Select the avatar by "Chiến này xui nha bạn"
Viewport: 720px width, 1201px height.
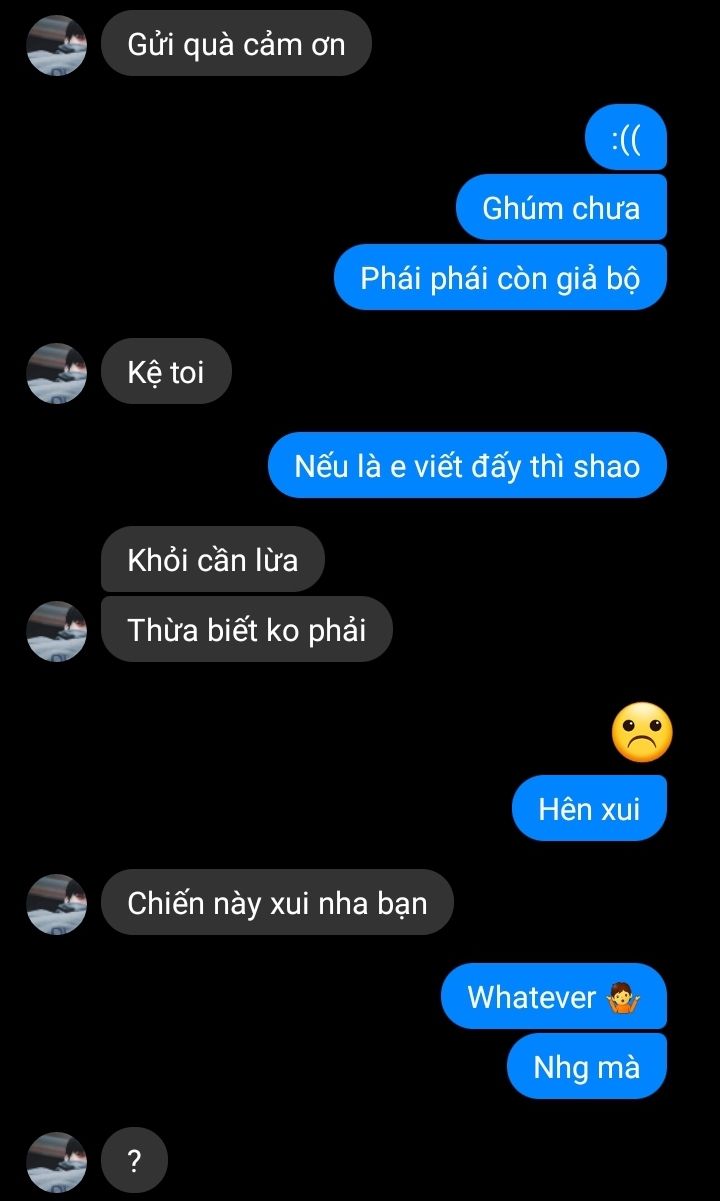pyautogui.click(x=56, y=903)
